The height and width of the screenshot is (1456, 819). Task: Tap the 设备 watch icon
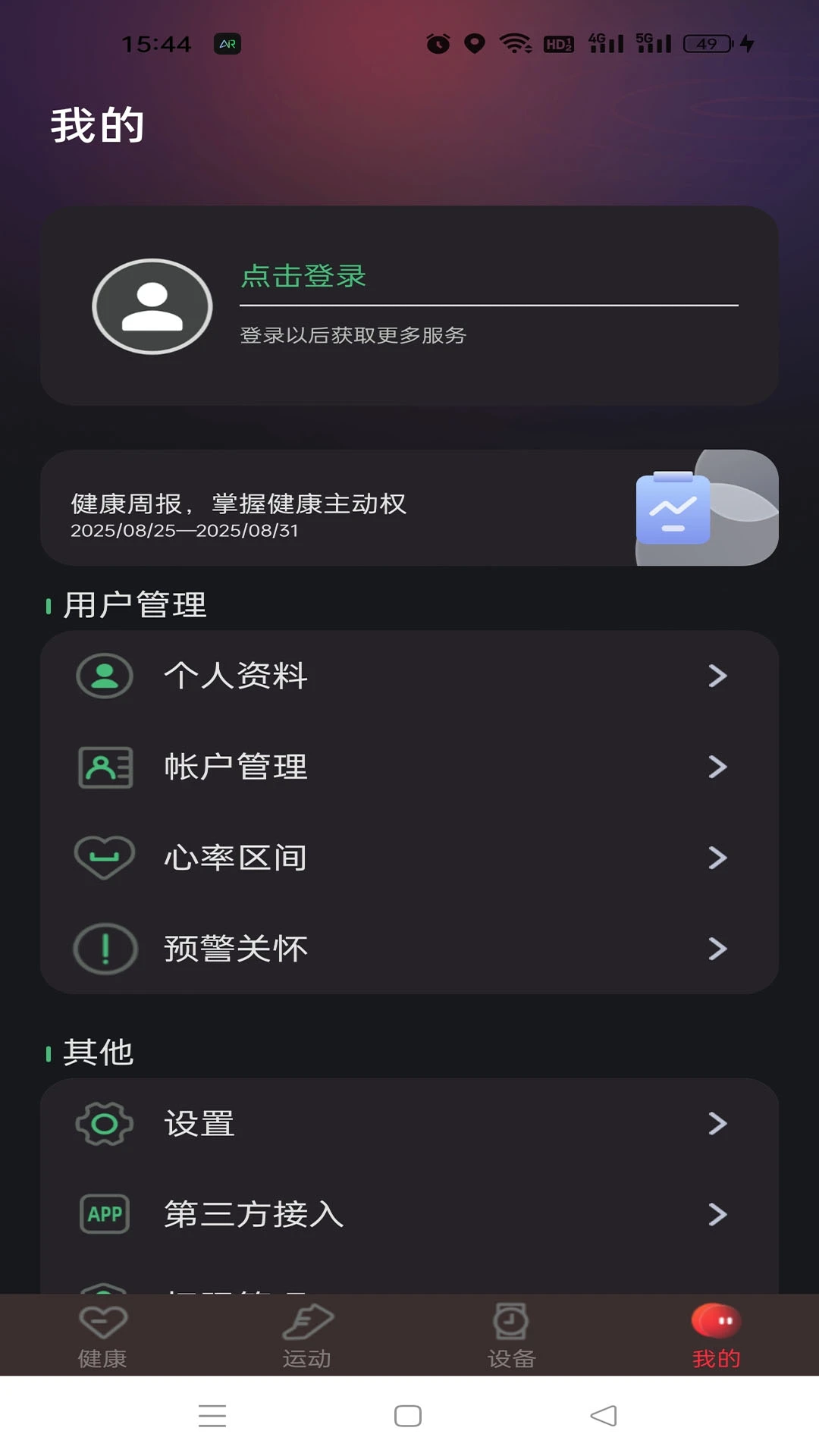[511, 1321]
